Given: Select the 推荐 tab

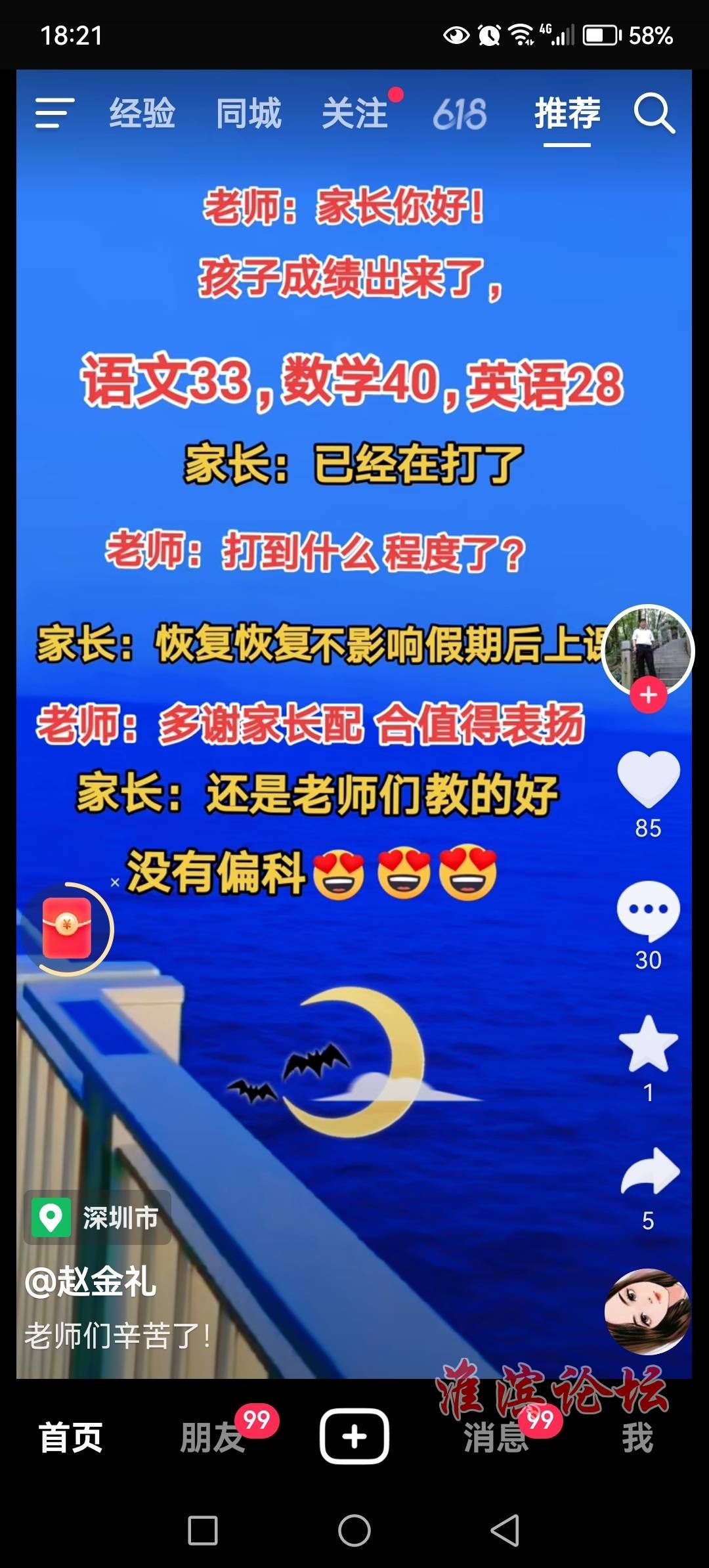Looking at the screenshot, I should tap(567, 113).
